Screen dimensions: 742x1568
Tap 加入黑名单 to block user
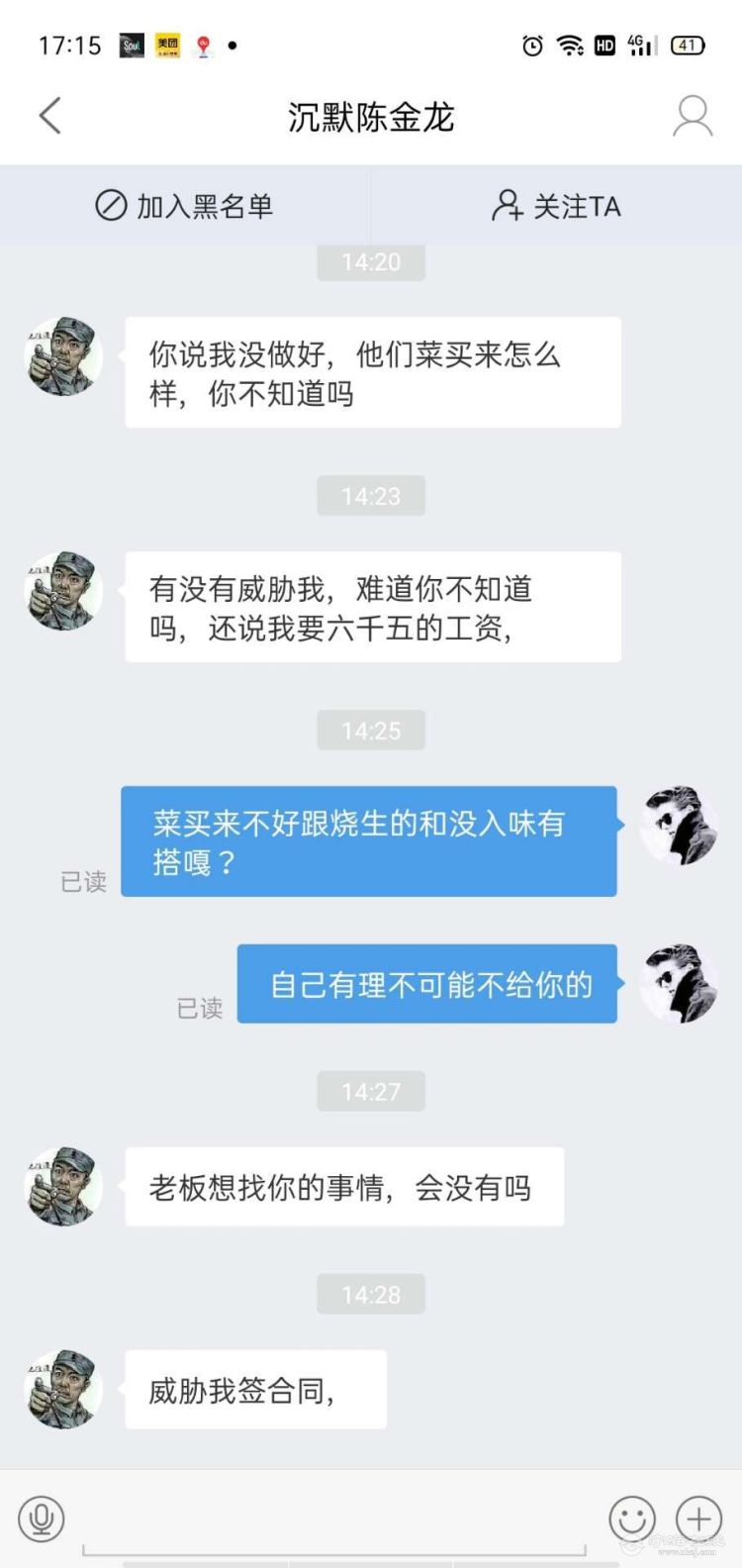point(184,206)
